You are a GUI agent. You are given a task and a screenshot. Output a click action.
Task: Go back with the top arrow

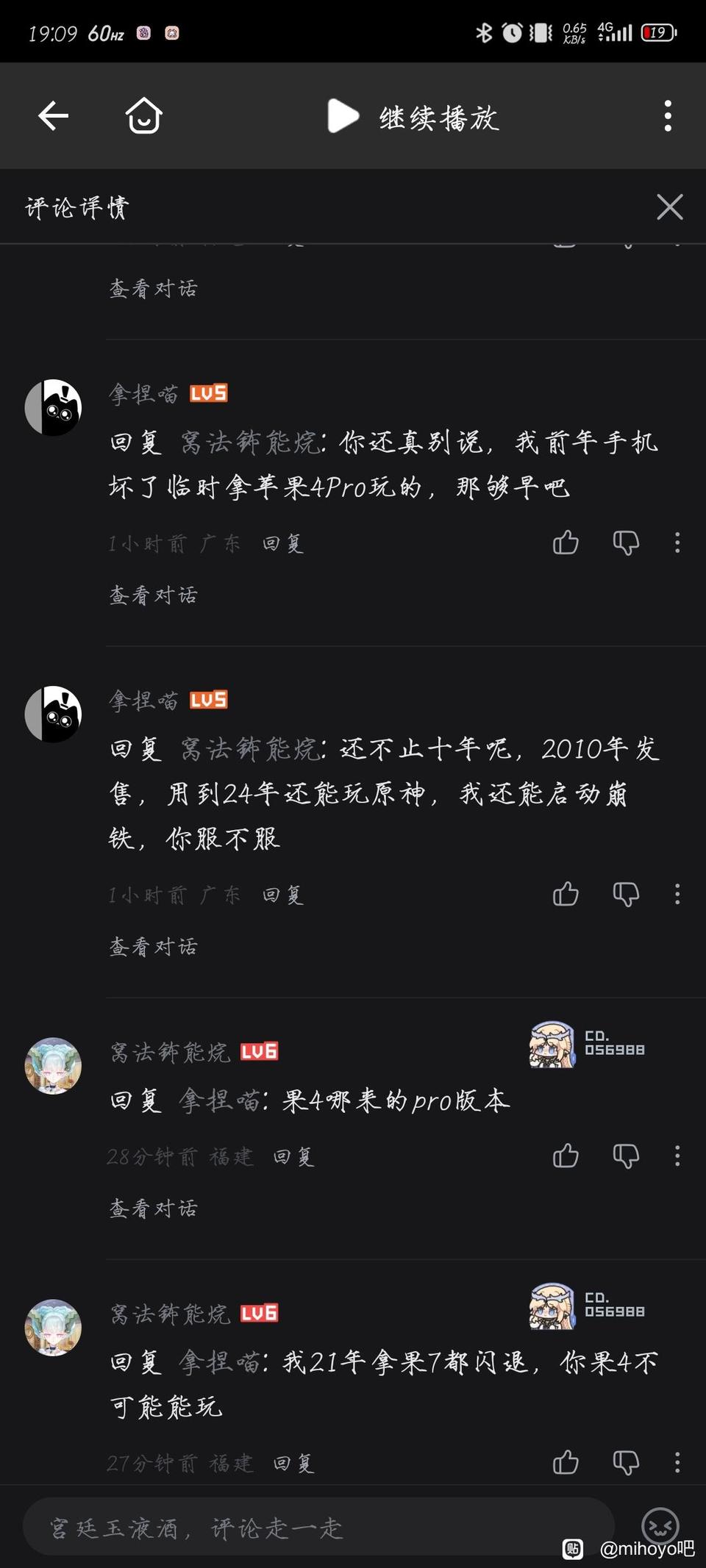tap(53, 116)
